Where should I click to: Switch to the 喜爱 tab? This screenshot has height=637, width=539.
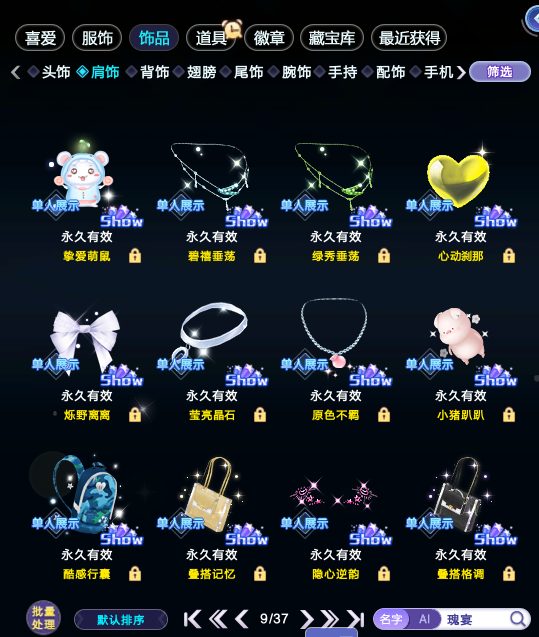pos(40,38)
